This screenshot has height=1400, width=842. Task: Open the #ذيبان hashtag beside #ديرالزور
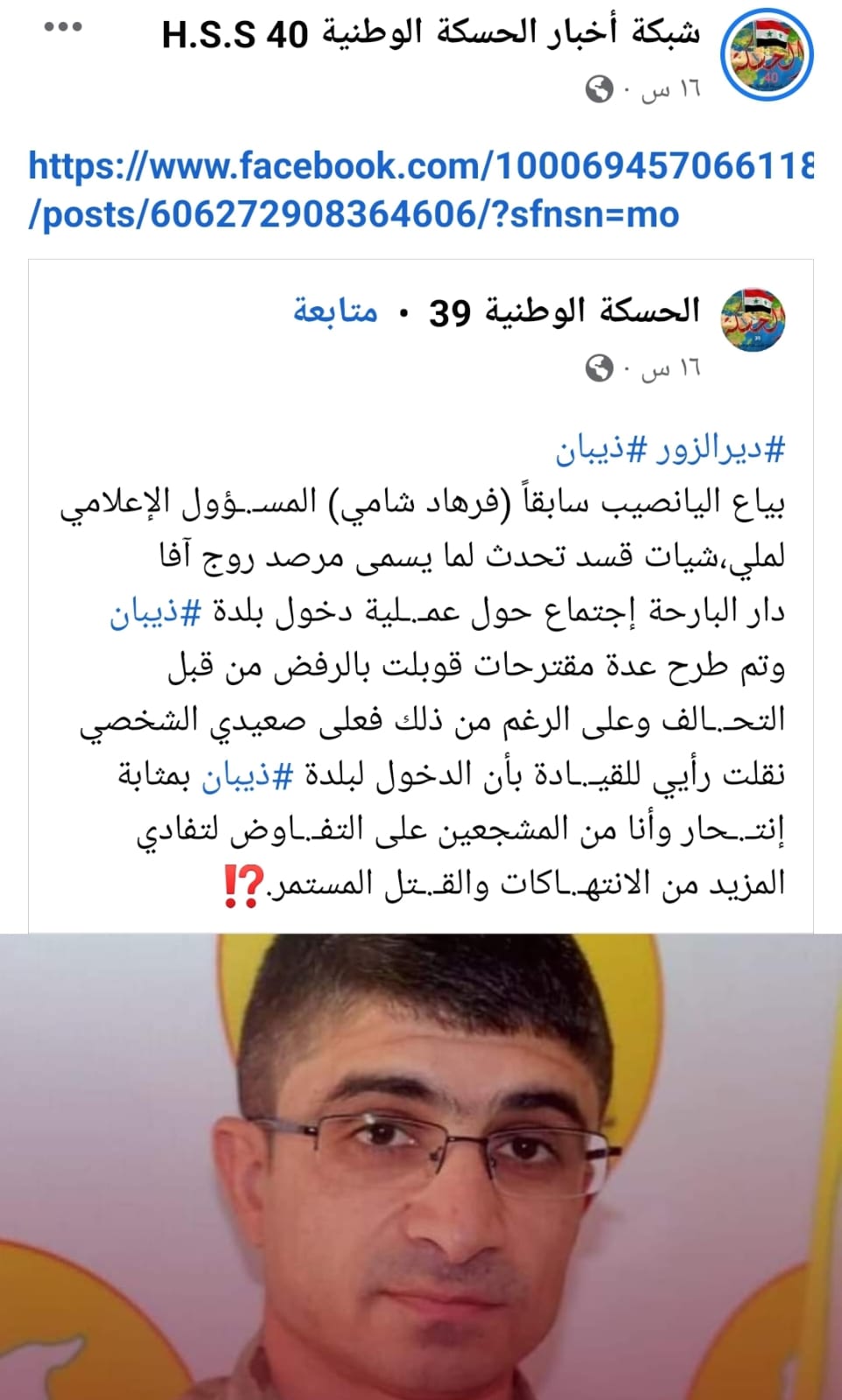pos(603,449)
